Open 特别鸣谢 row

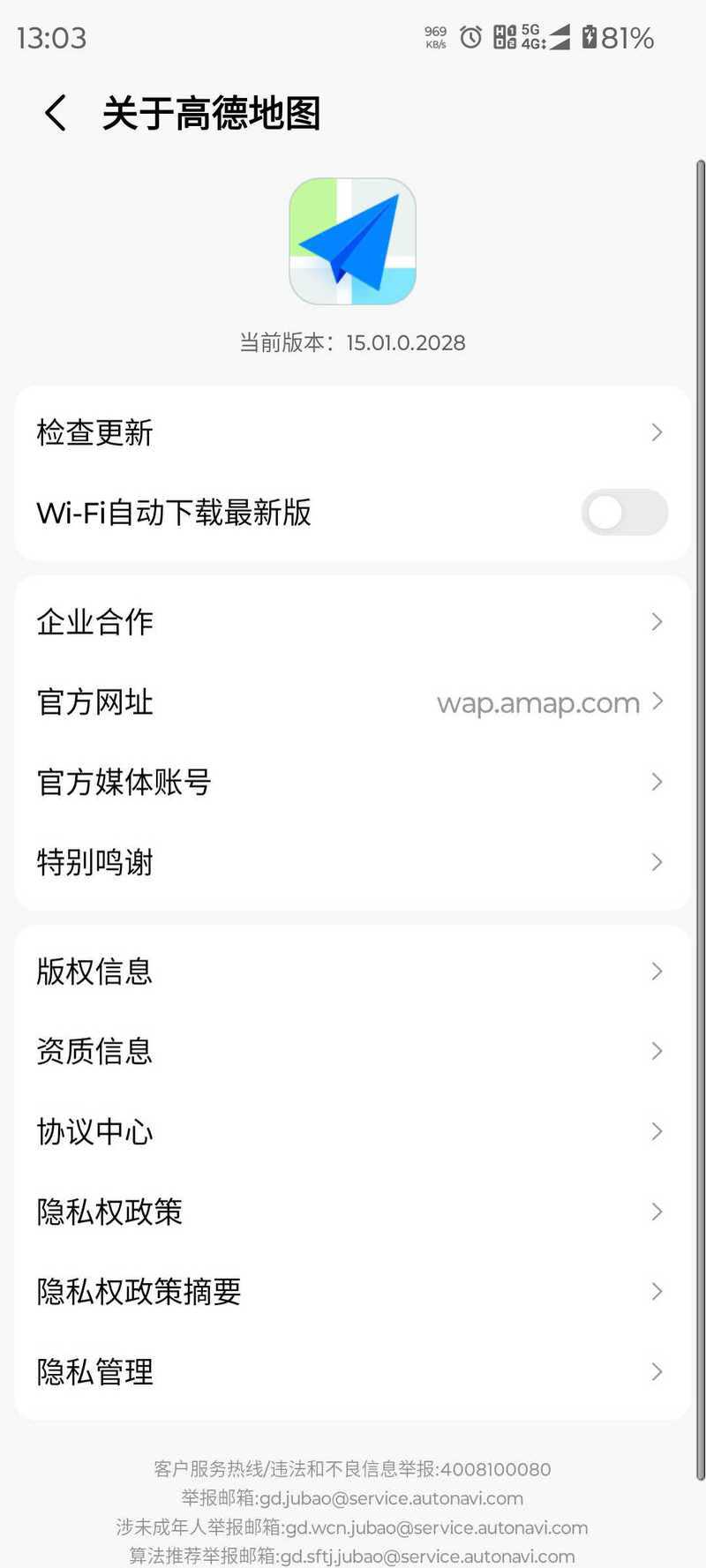[x=353, y=862]
